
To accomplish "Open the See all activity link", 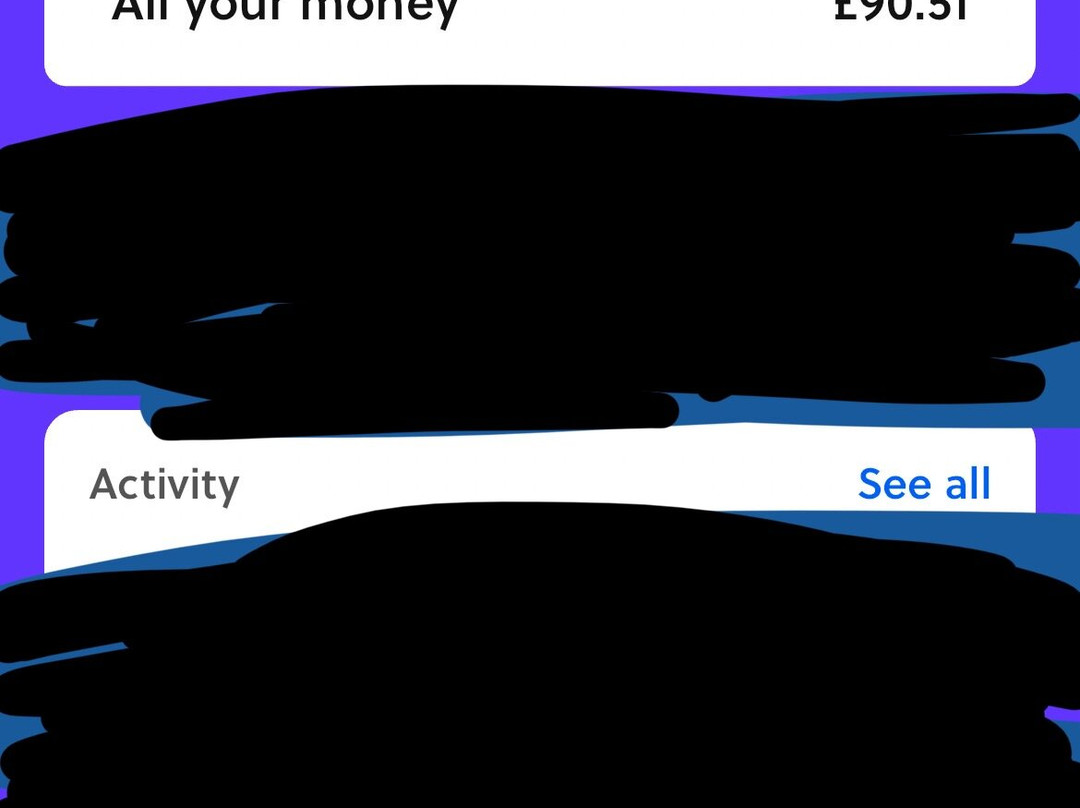I will point(924,484).
